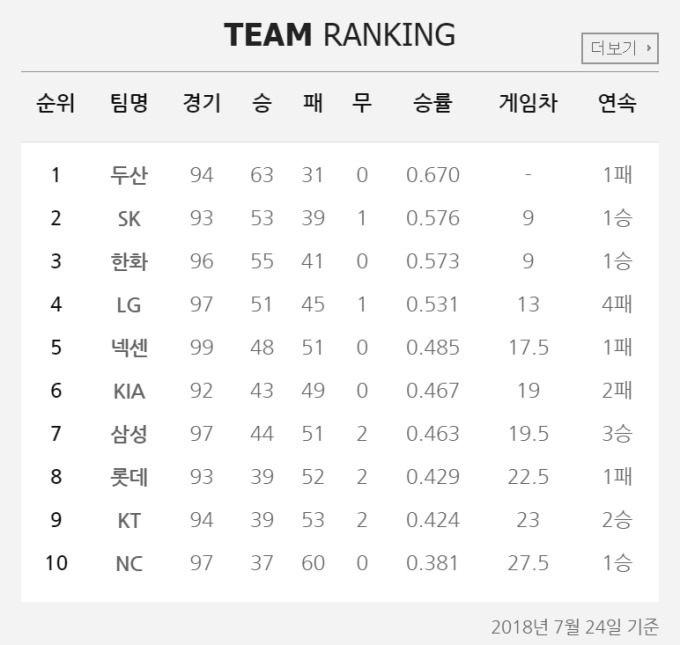Open the 더보기 button for full team rankings
The height and width of the screenshot is (645, 680).
[620, 48]
